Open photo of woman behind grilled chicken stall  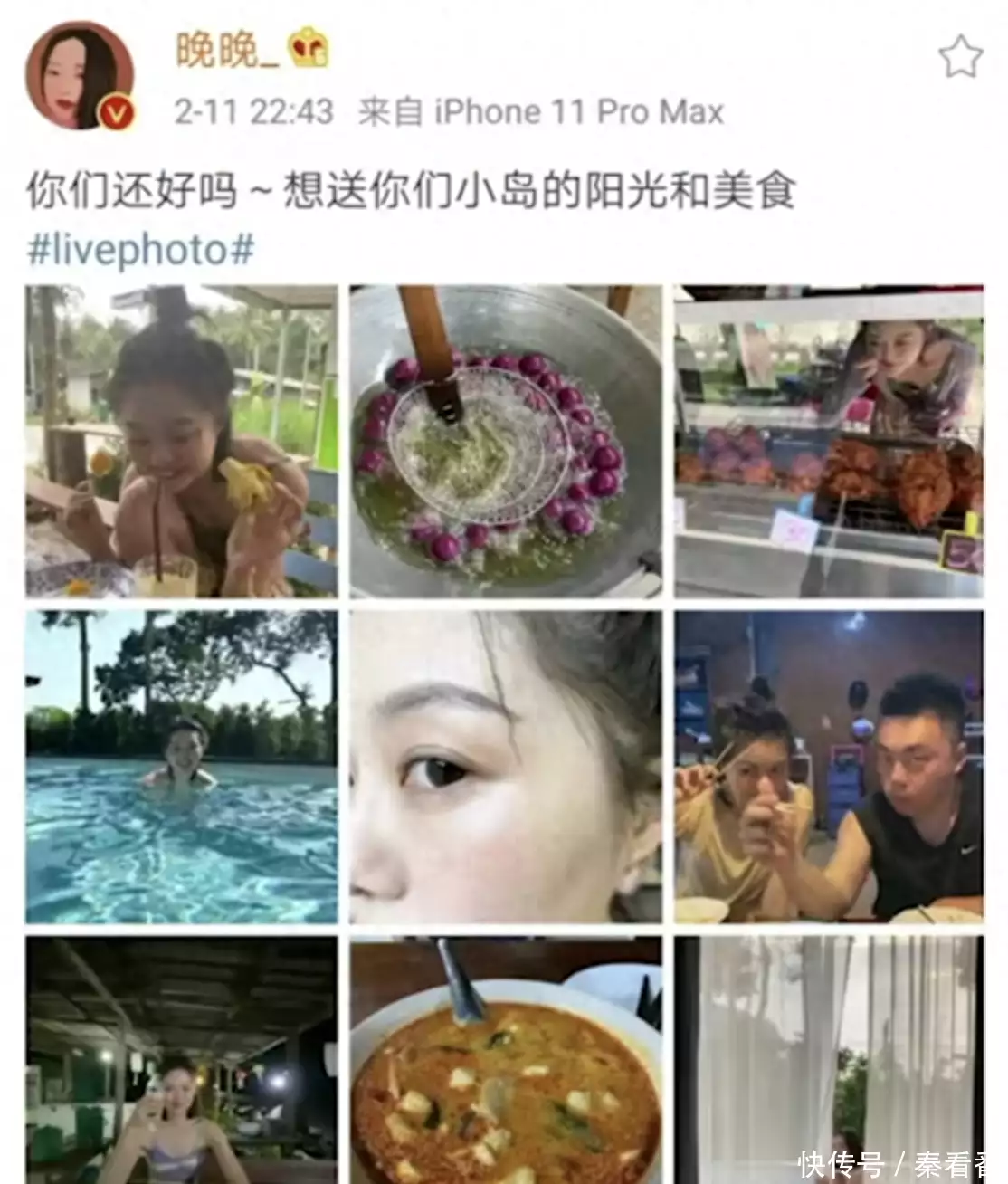(x=829, y=442)
